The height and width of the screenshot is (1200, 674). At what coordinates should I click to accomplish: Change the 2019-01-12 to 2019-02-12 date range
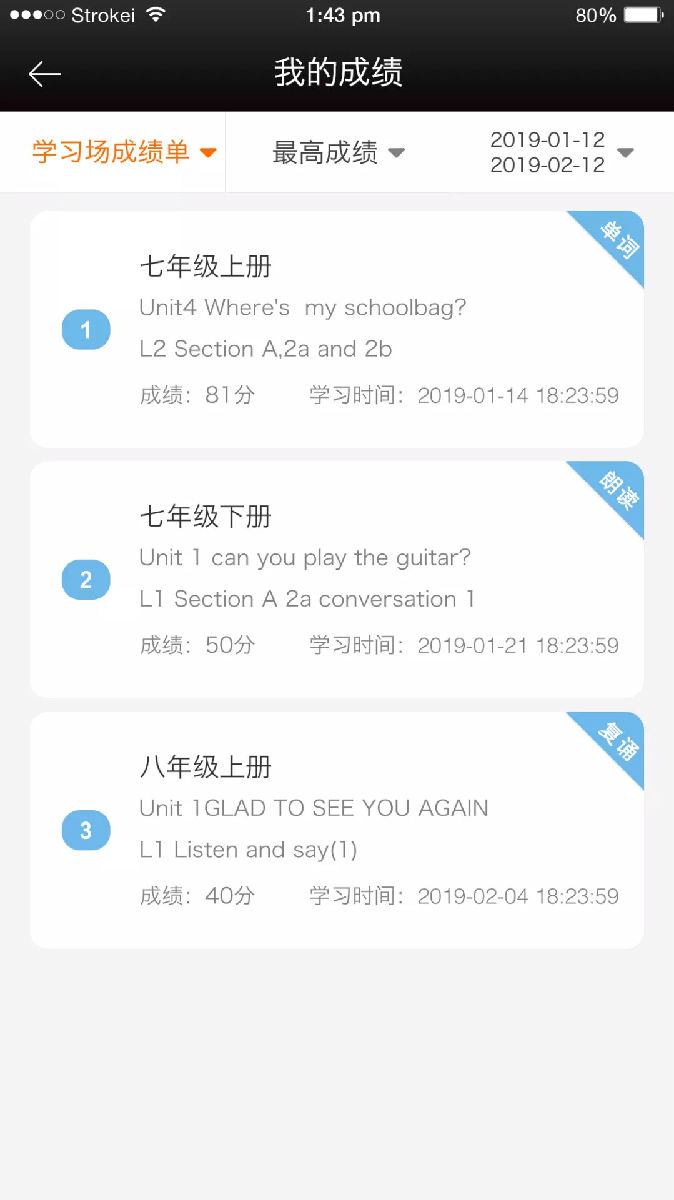[562, 152]
